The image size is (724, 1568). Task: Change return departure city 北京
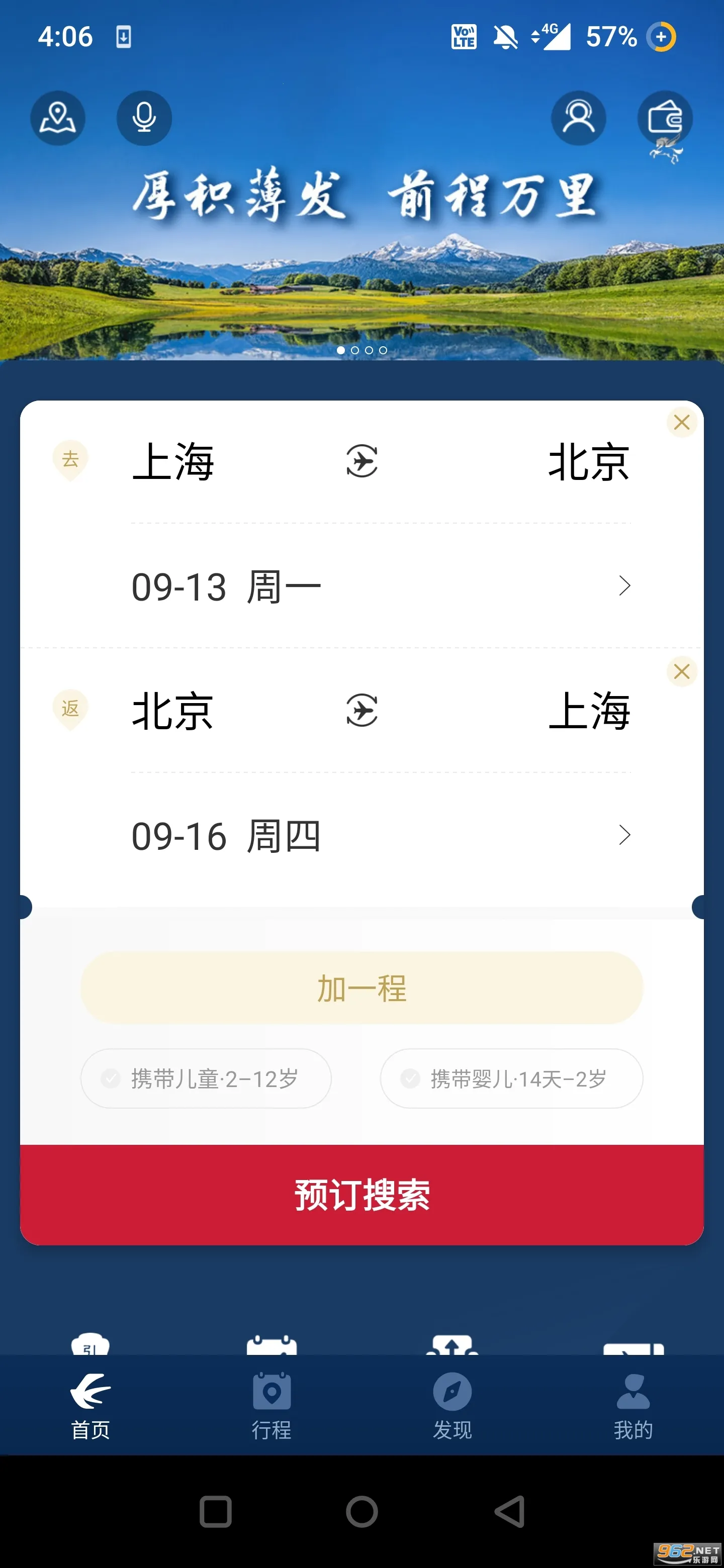pos(173,711)
